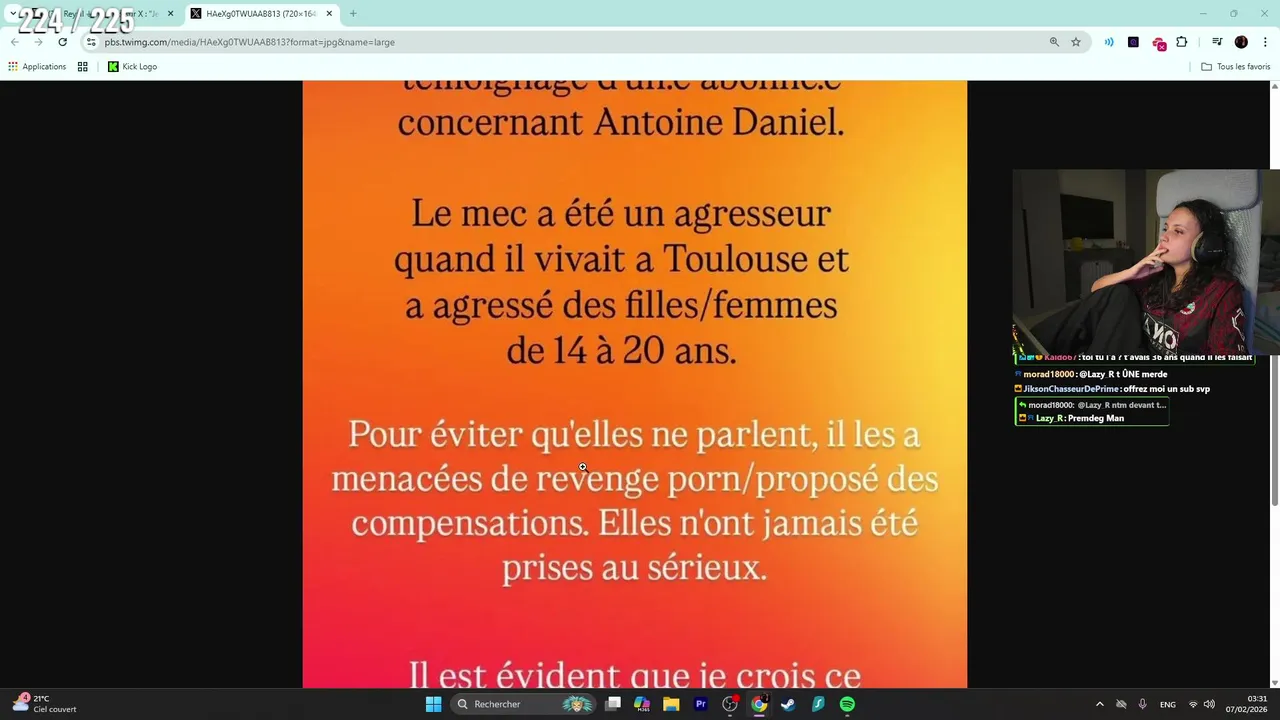Open the Applications bookmark shortcut

click(x=38, y=67)
